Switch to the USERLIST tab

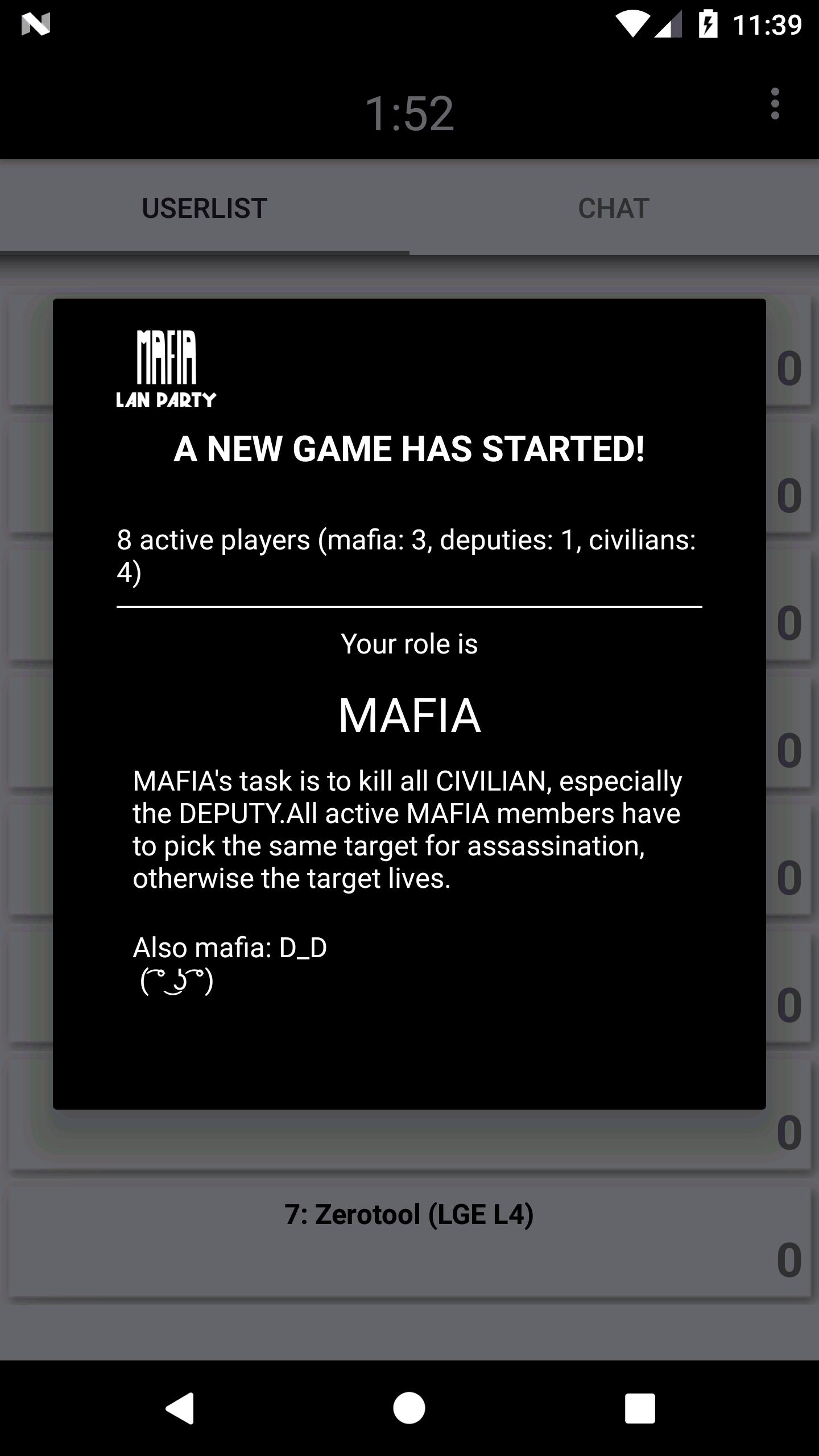coord(205,208)
